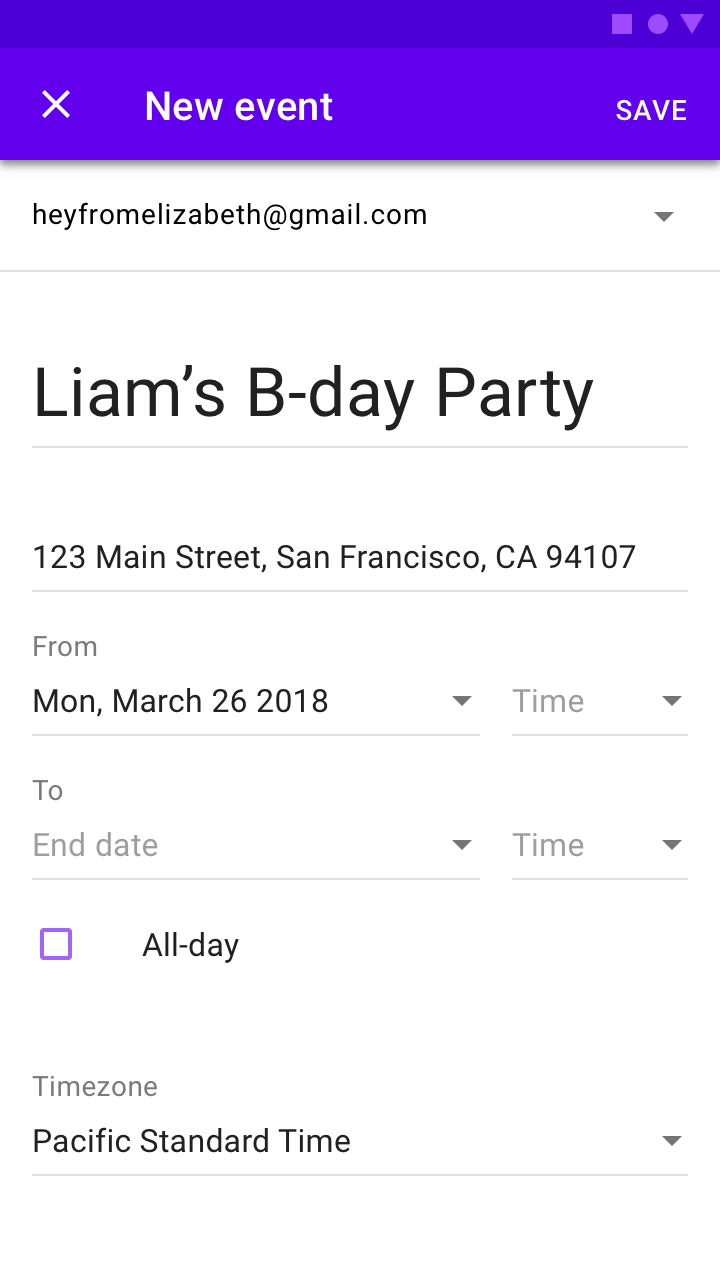This screenshot has height=1280, width=720.
Task: Edit the 123 Main Street location field
Action: tap(360, 558)
